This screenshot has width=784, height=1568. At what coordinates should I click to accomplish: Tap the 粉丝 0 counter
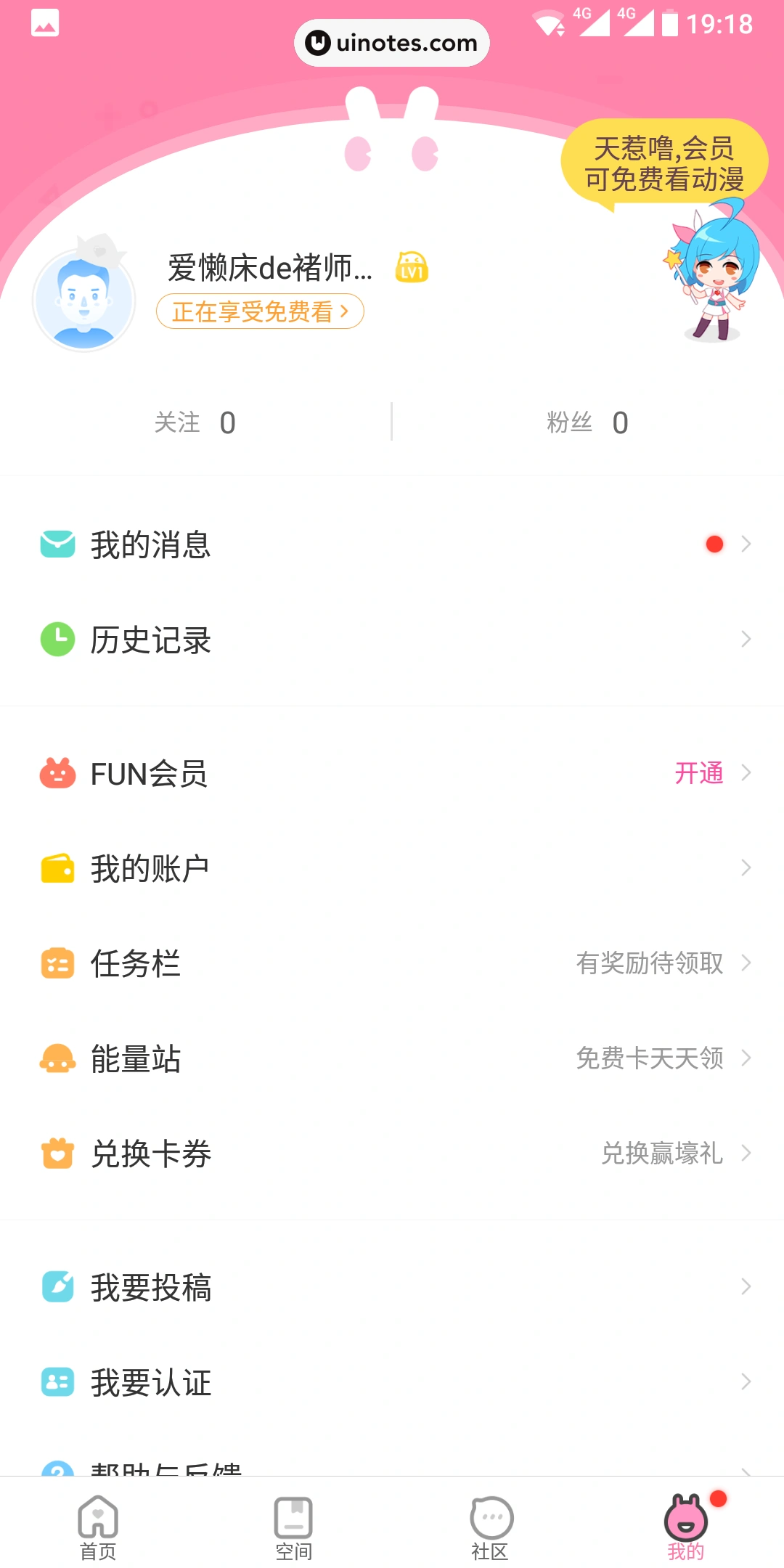(x=588, y=422)
